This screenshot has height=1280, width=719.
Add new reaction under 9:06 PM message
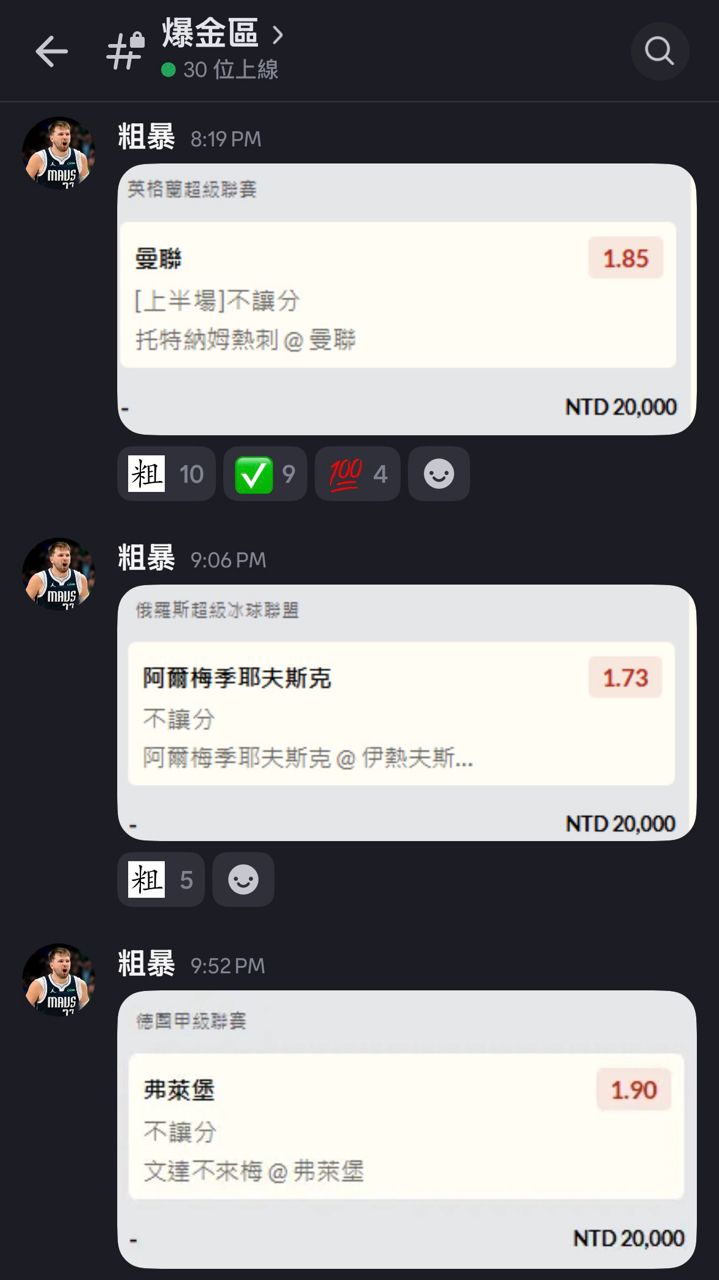click(243, 880)
